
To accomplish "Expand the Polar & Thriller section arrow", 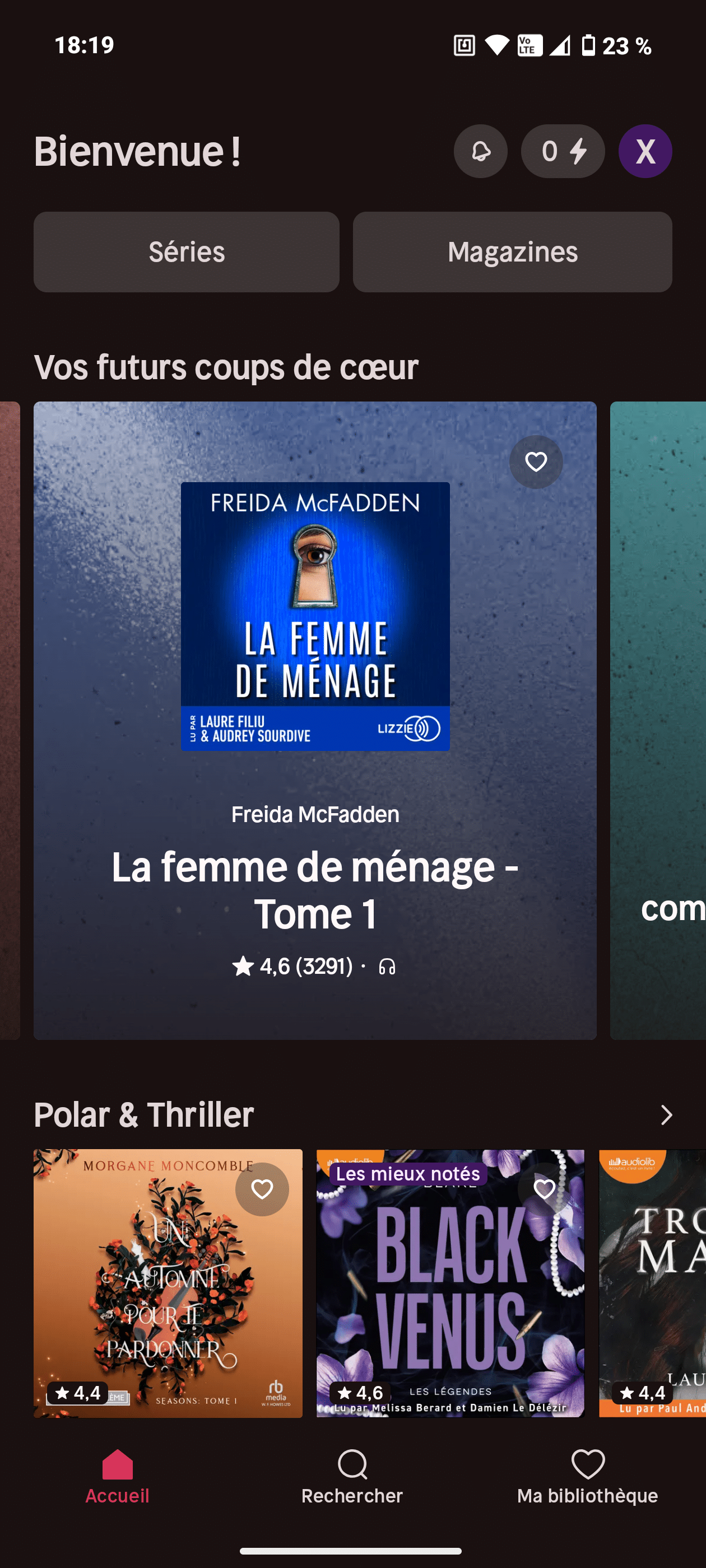I will tap(666, 1115).
